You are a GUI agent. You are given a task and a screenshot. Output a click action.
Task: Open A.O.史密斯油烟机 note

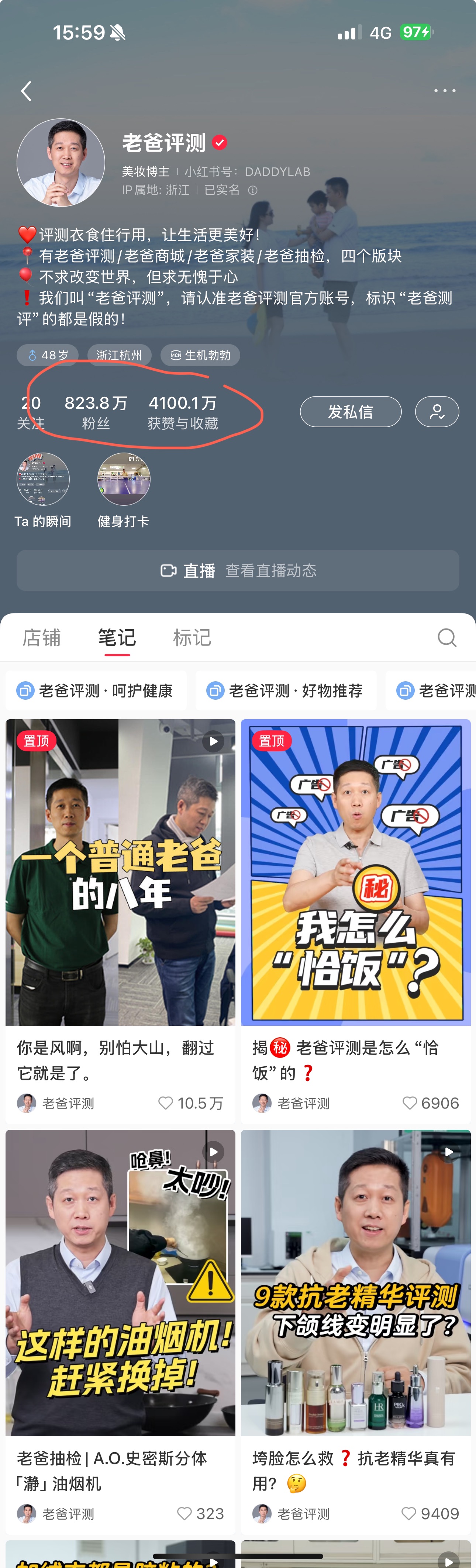(121, 1283)
